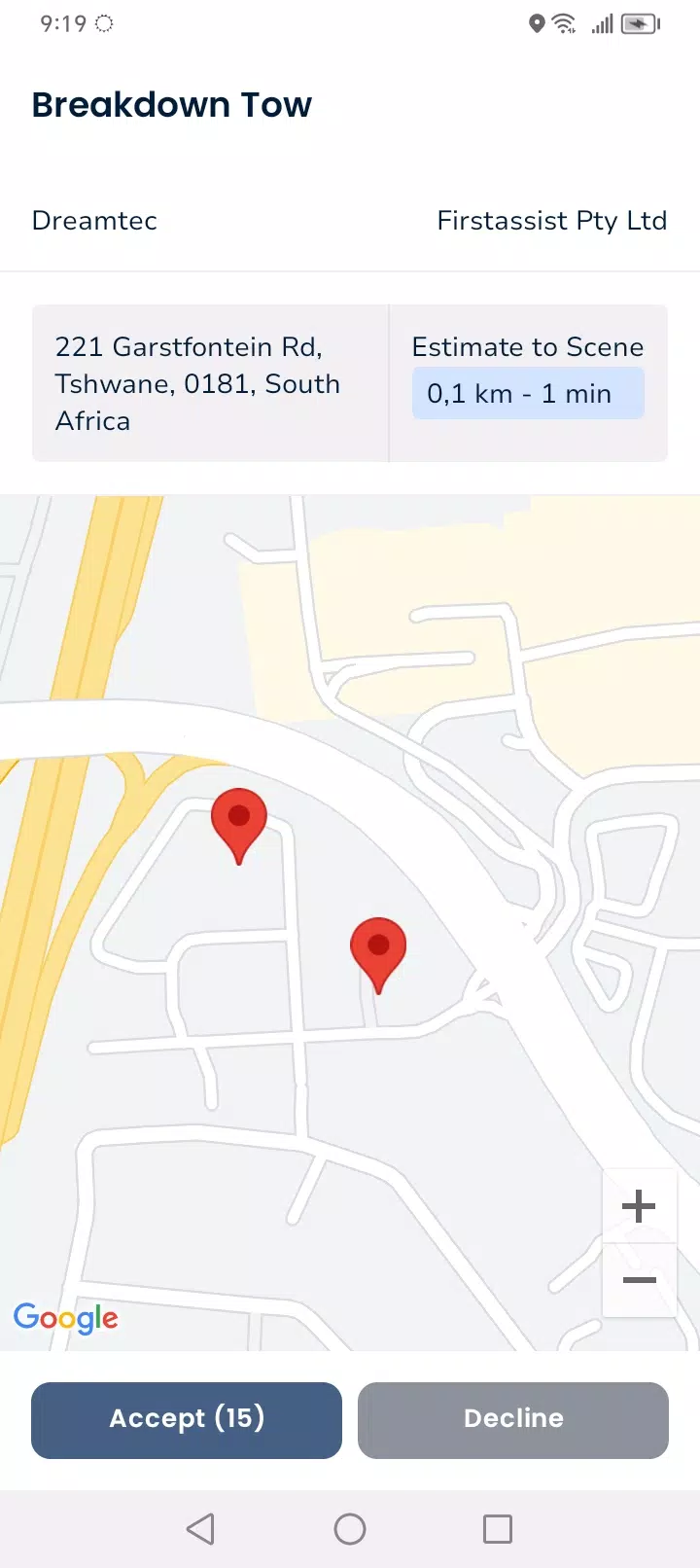Viewport: 700px width, 1568px height.
Task: Decline the tow request
Action: (513, 1419)
